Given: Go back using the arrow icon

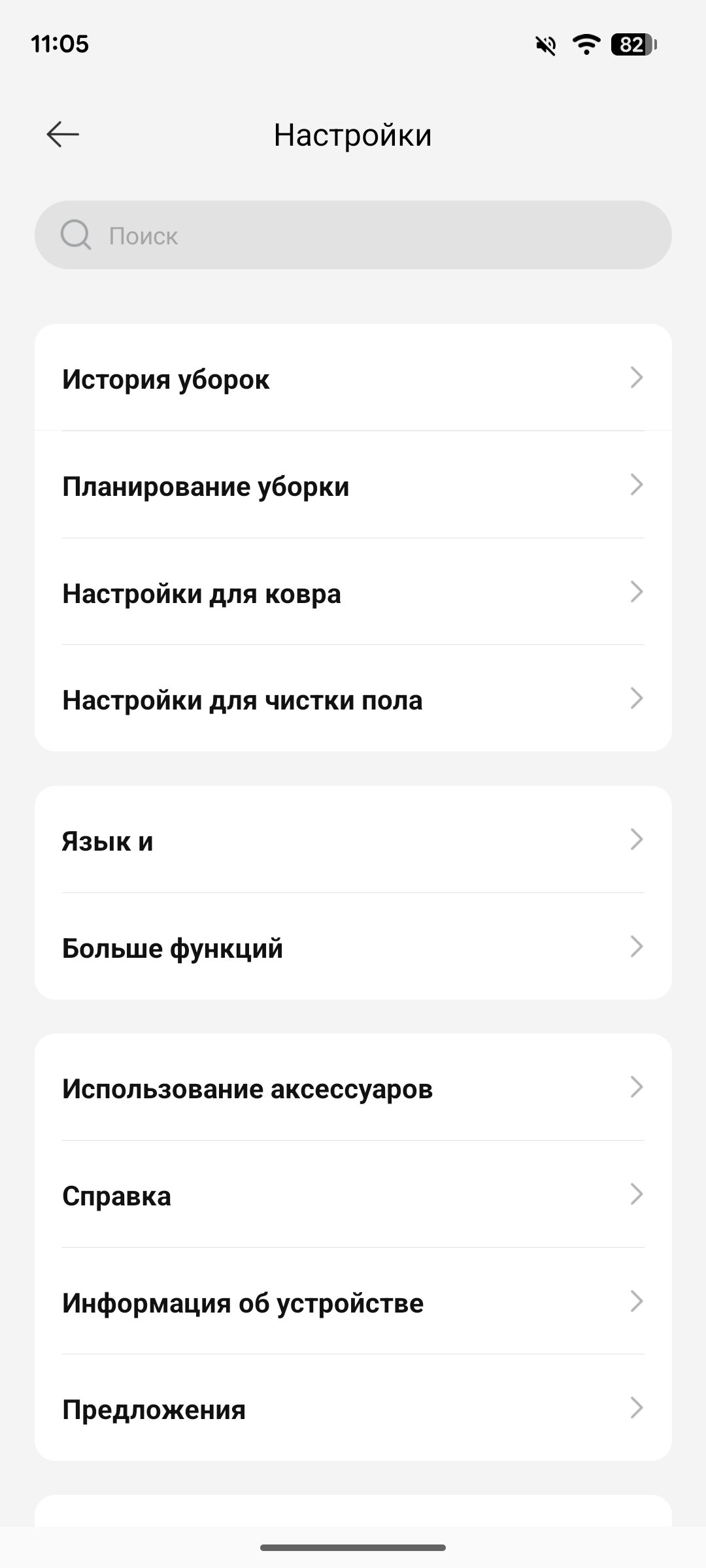Looking at the screenshot, I should tap(63, 135).
